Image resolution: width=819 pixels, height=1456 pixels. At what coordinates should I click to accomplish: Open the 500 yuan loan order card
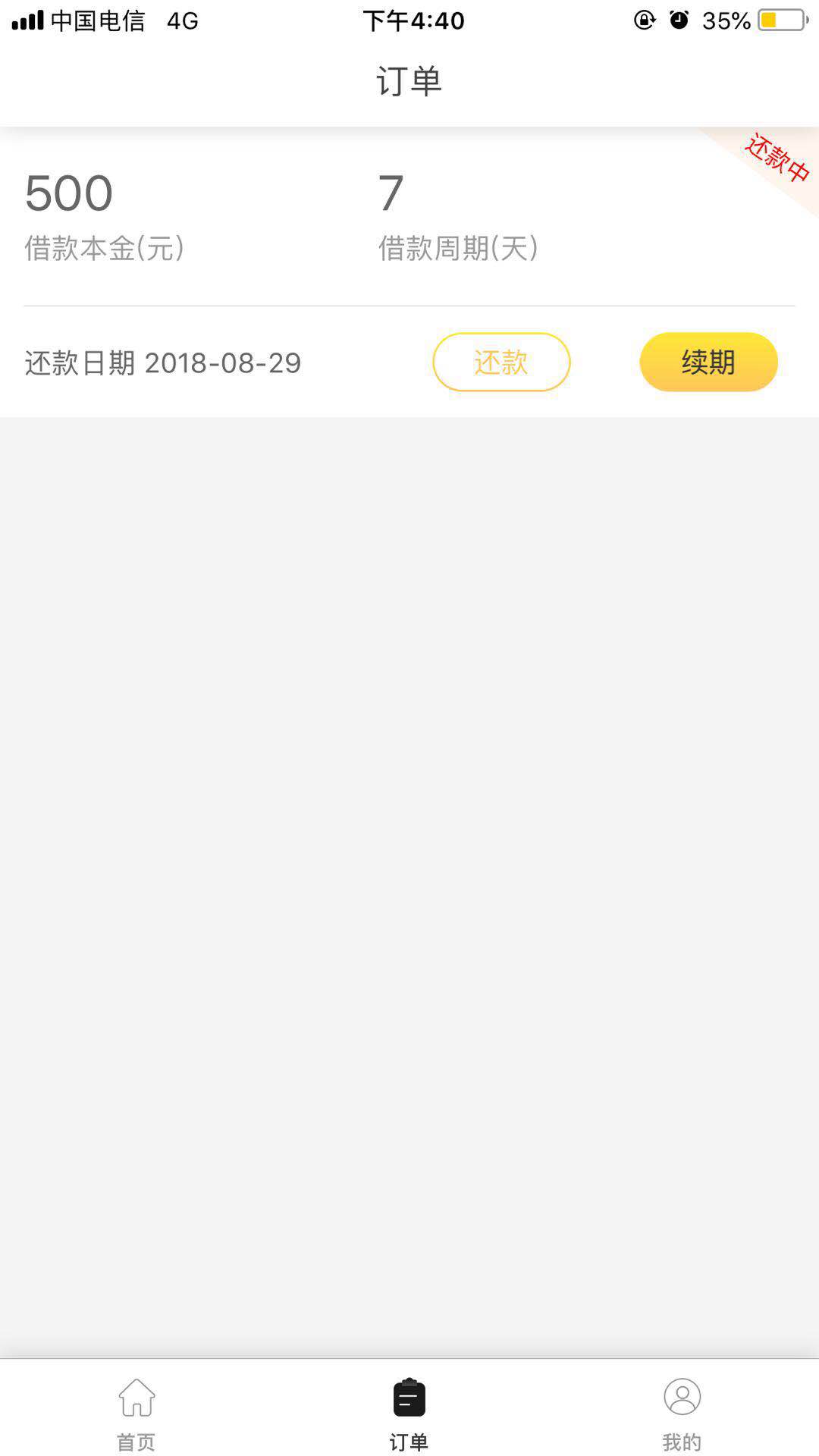[409, 272]
